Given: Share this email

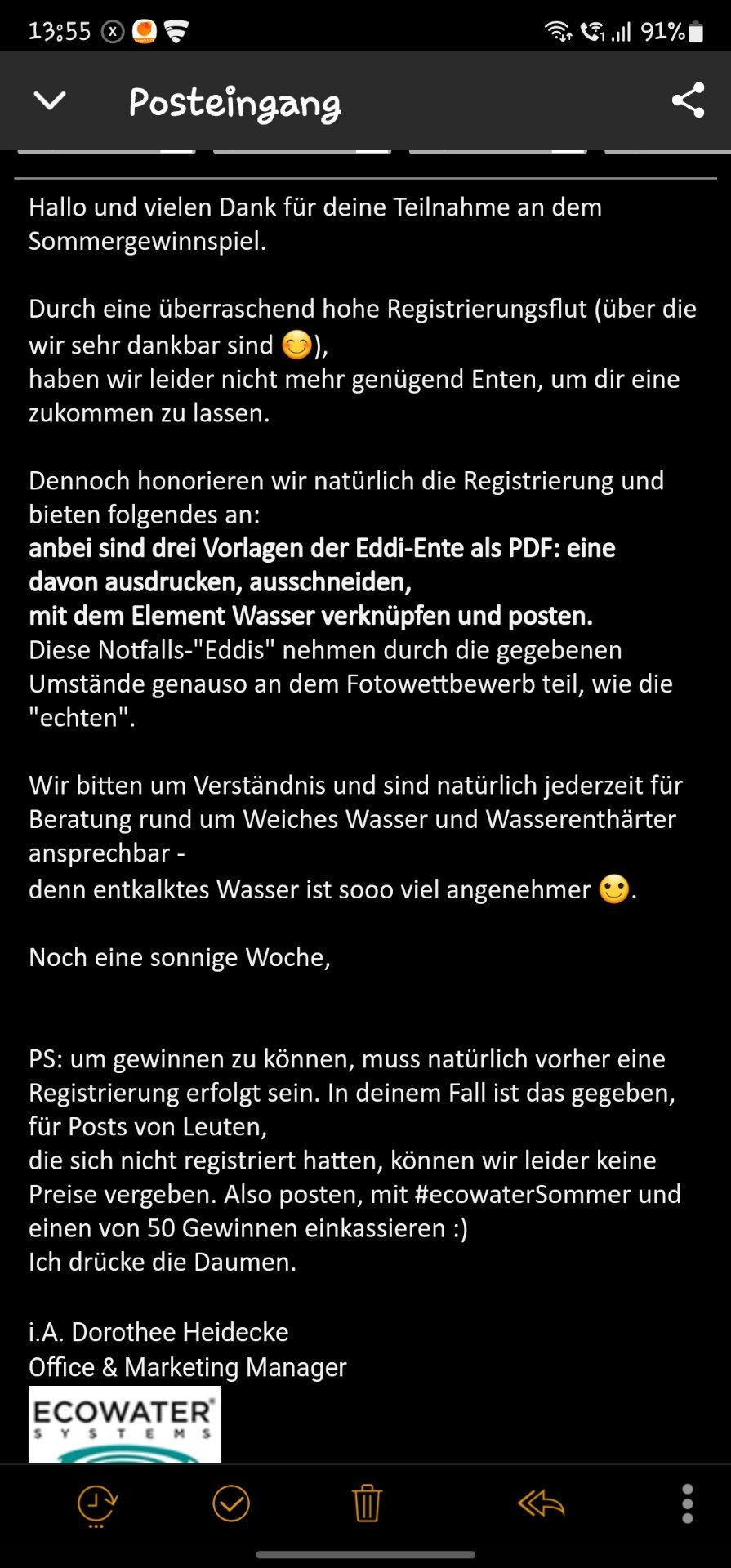Looking at the screenshot, I should (x=688, y=100).
